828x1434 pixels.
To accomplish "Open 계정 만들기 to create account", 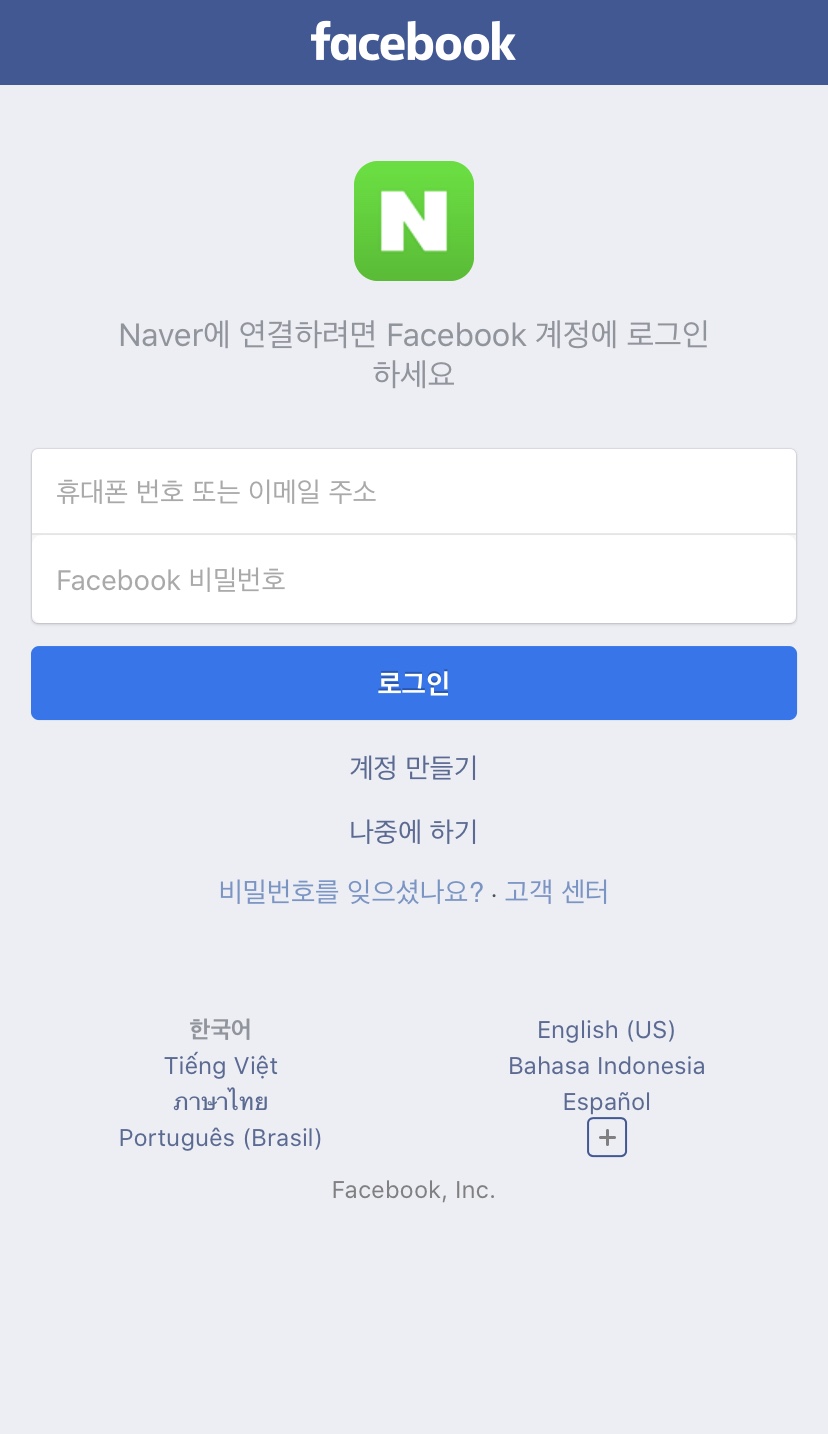I will [x=414, y=767].
